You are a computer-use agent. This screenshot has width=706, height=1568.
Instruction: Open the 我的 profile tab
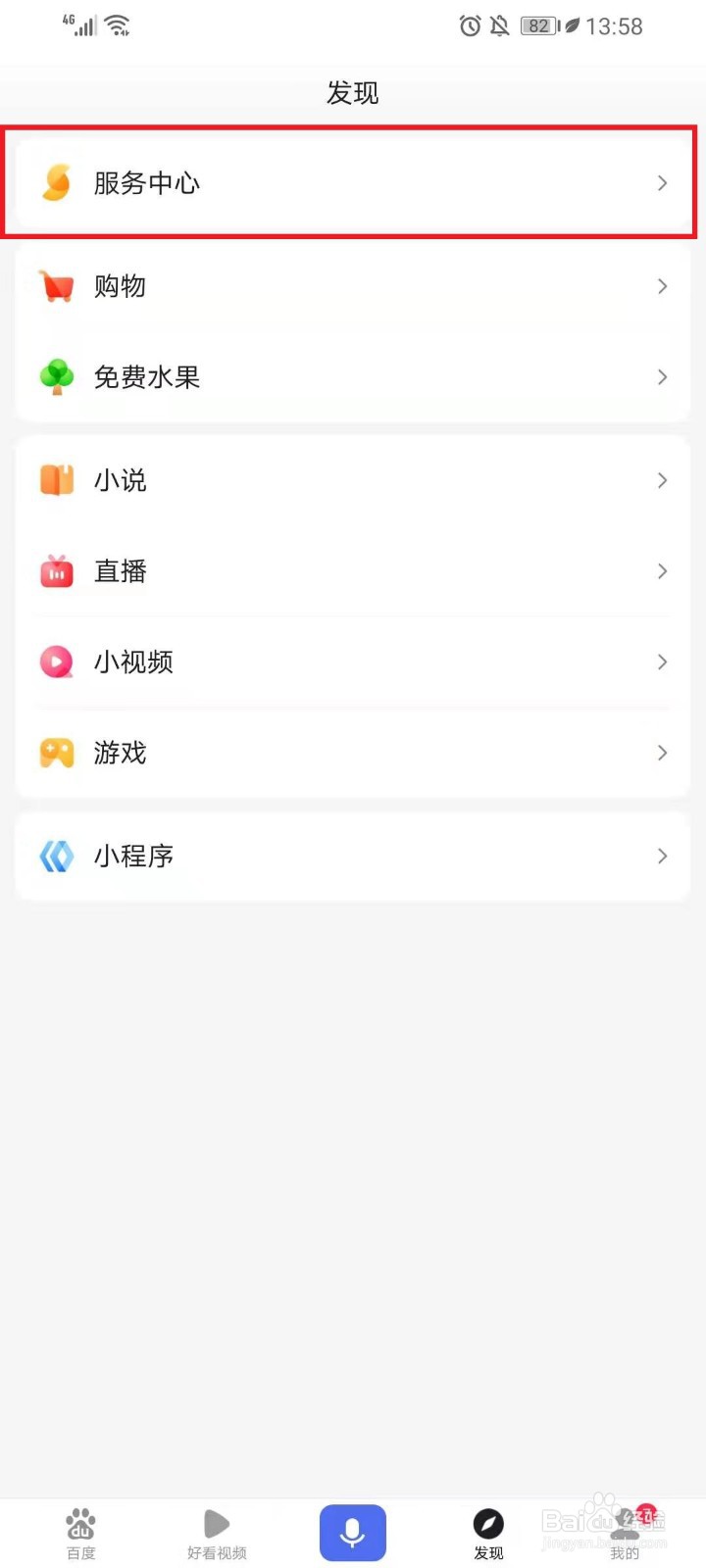[624, 1534]
